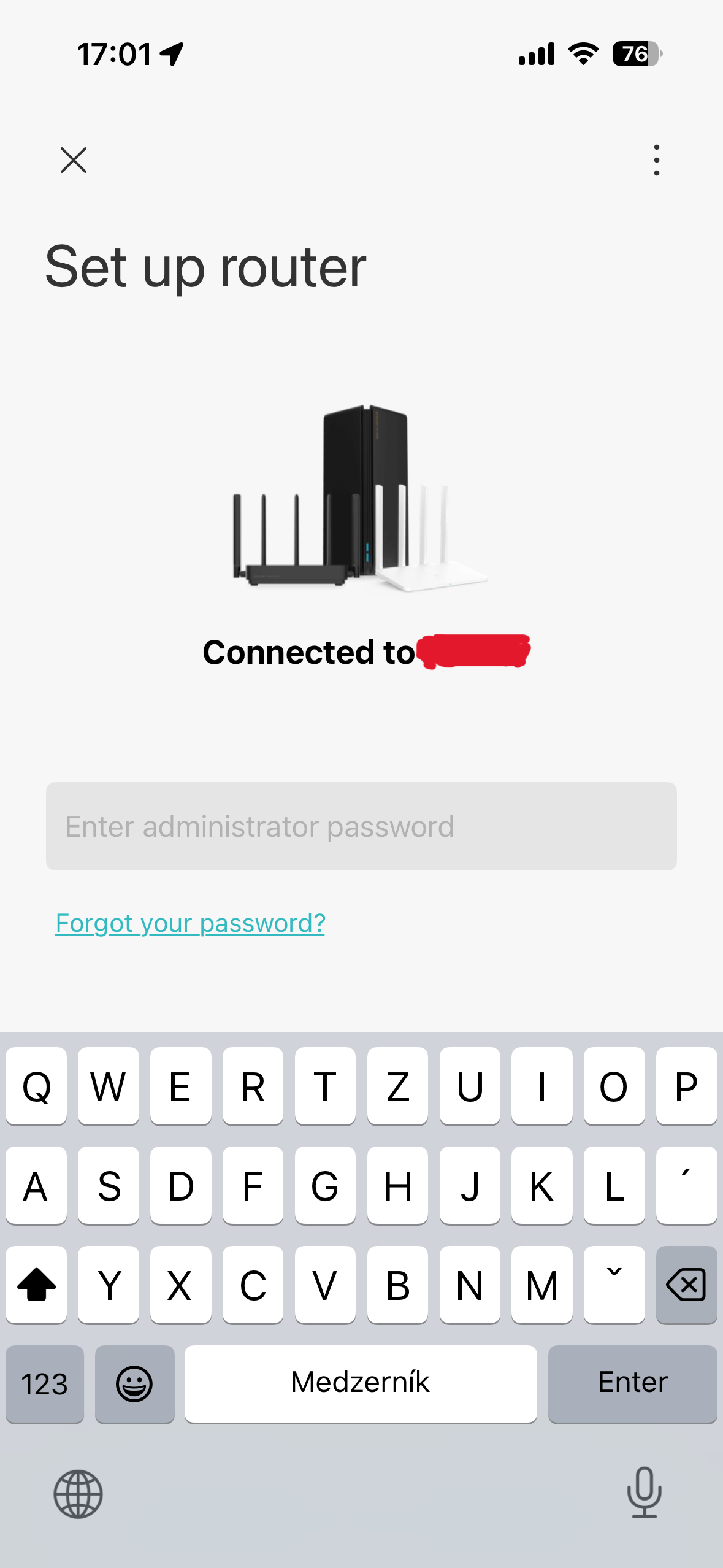Focus the administrator password field

[x=361, y=826]
